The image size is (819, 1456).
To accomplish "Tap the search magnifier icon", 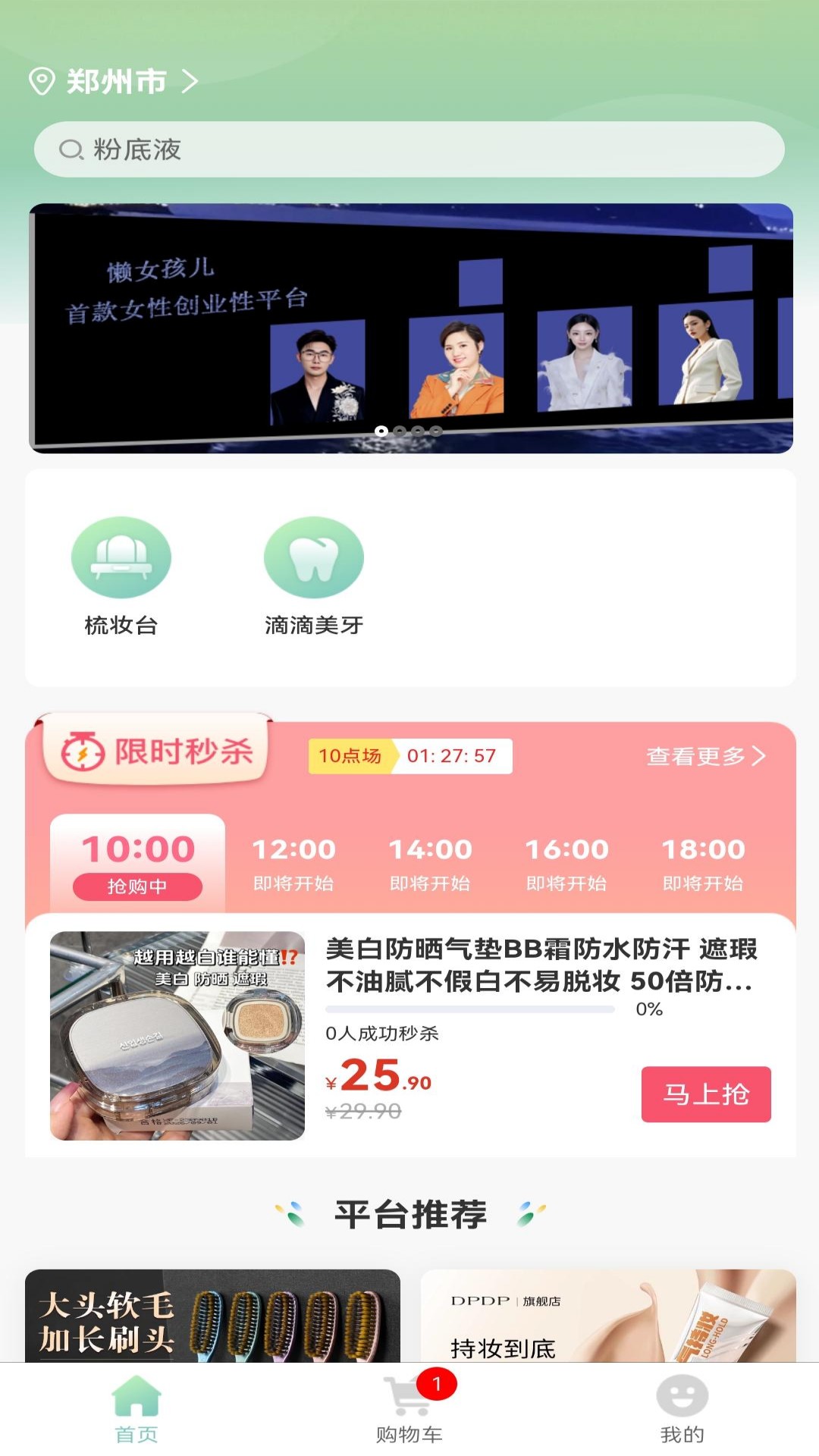I will pos(71,149).
